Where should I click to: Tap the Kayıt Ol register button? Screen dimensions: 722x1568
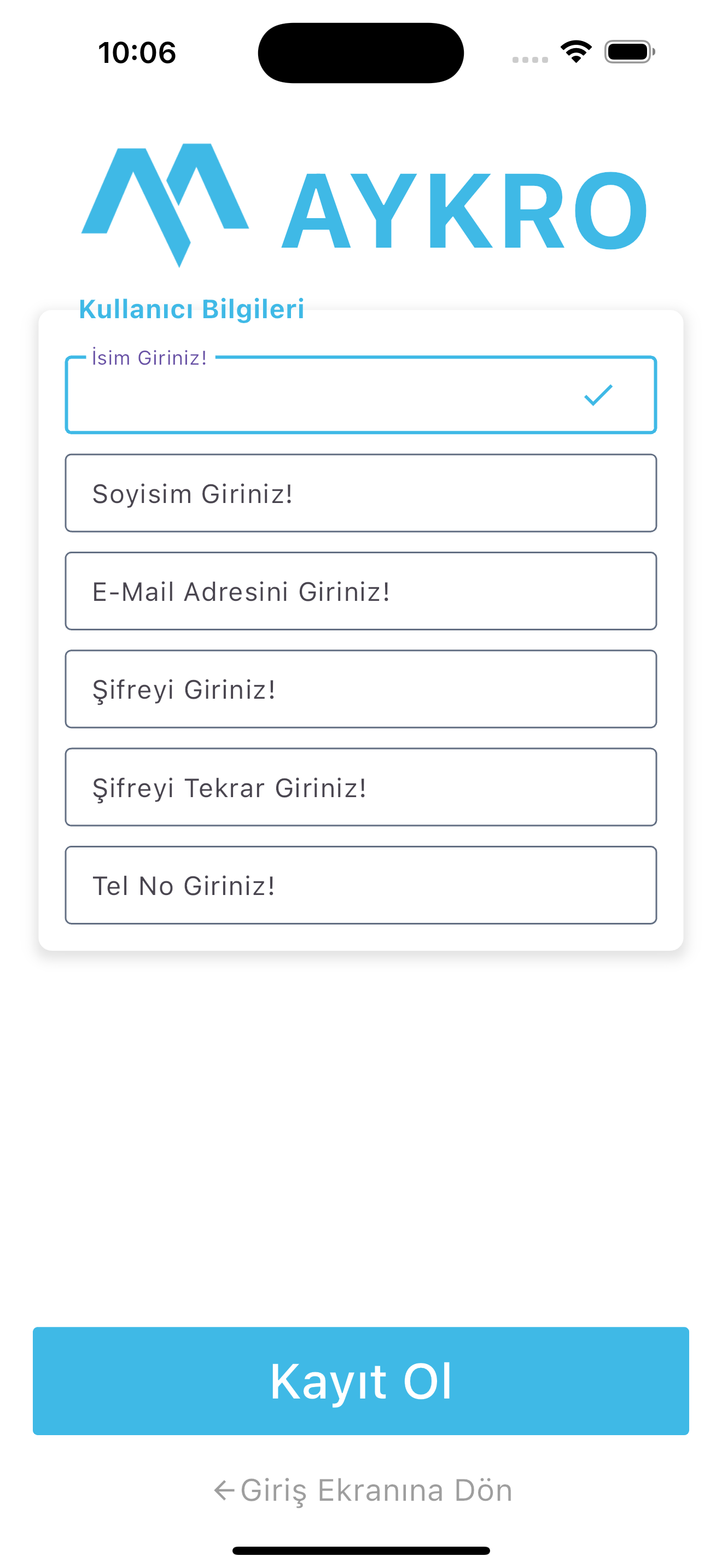click(x=360, y=1381)
